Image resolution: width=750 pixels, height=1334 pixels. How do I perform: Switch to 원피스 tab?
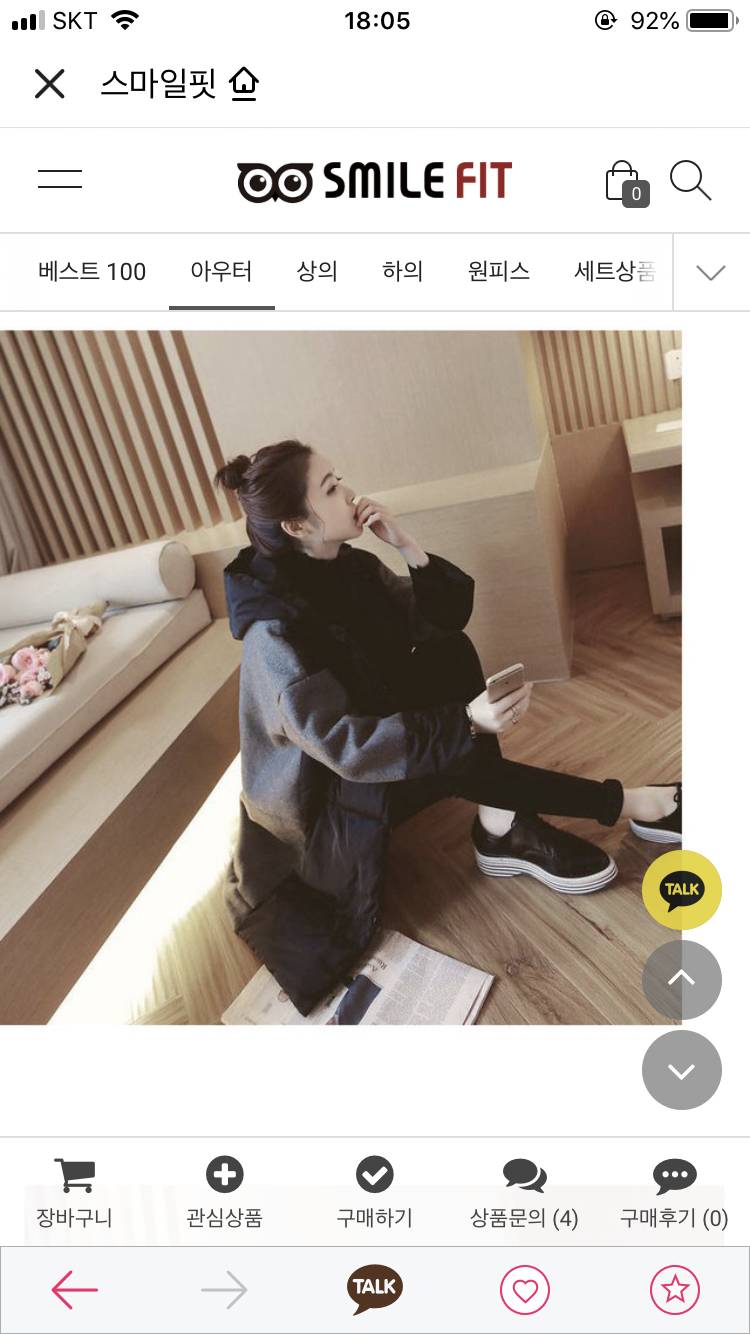pyautogui.click(x=498, y=271)
